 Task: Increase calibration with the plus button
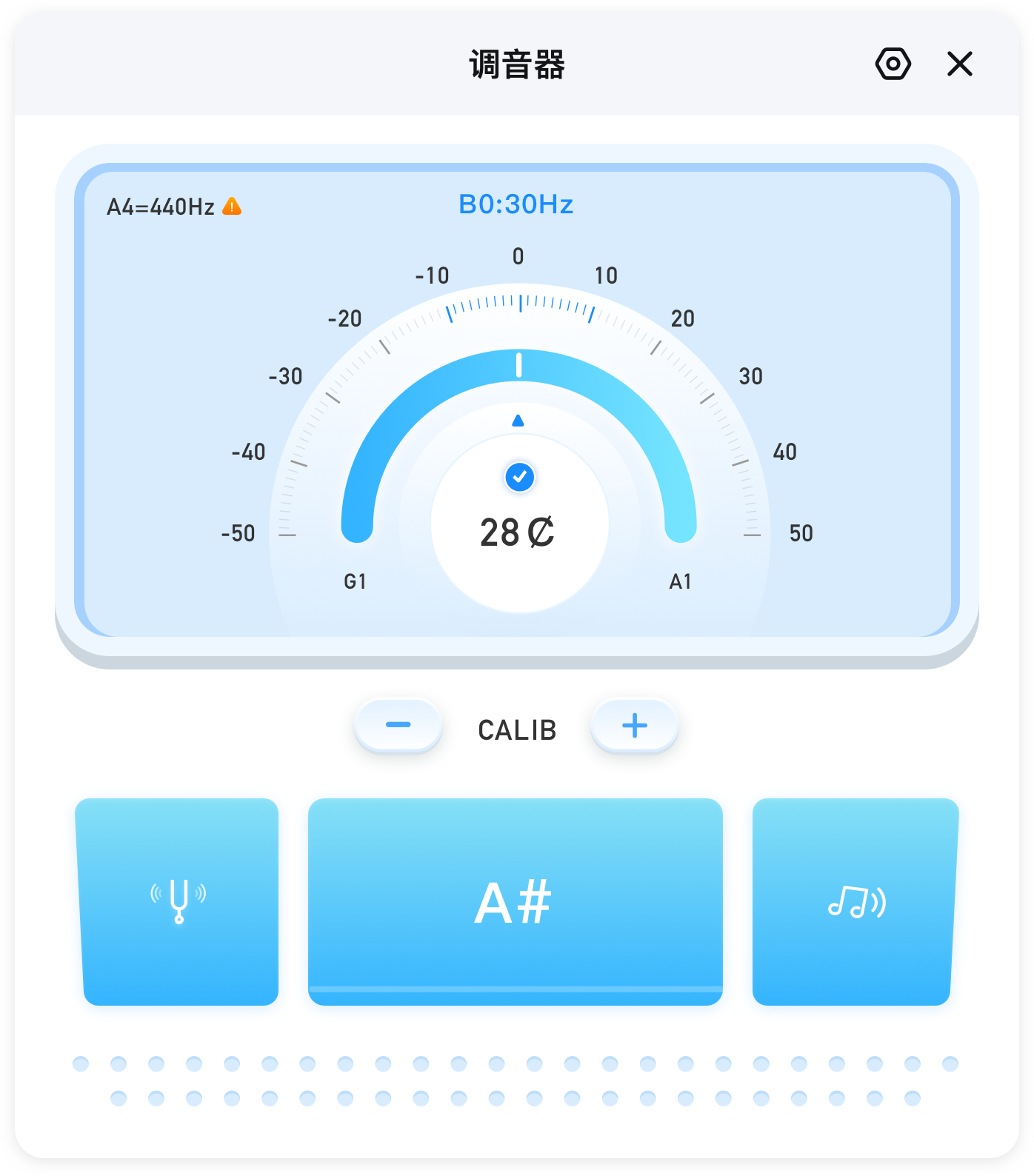[x=635, y=725]
